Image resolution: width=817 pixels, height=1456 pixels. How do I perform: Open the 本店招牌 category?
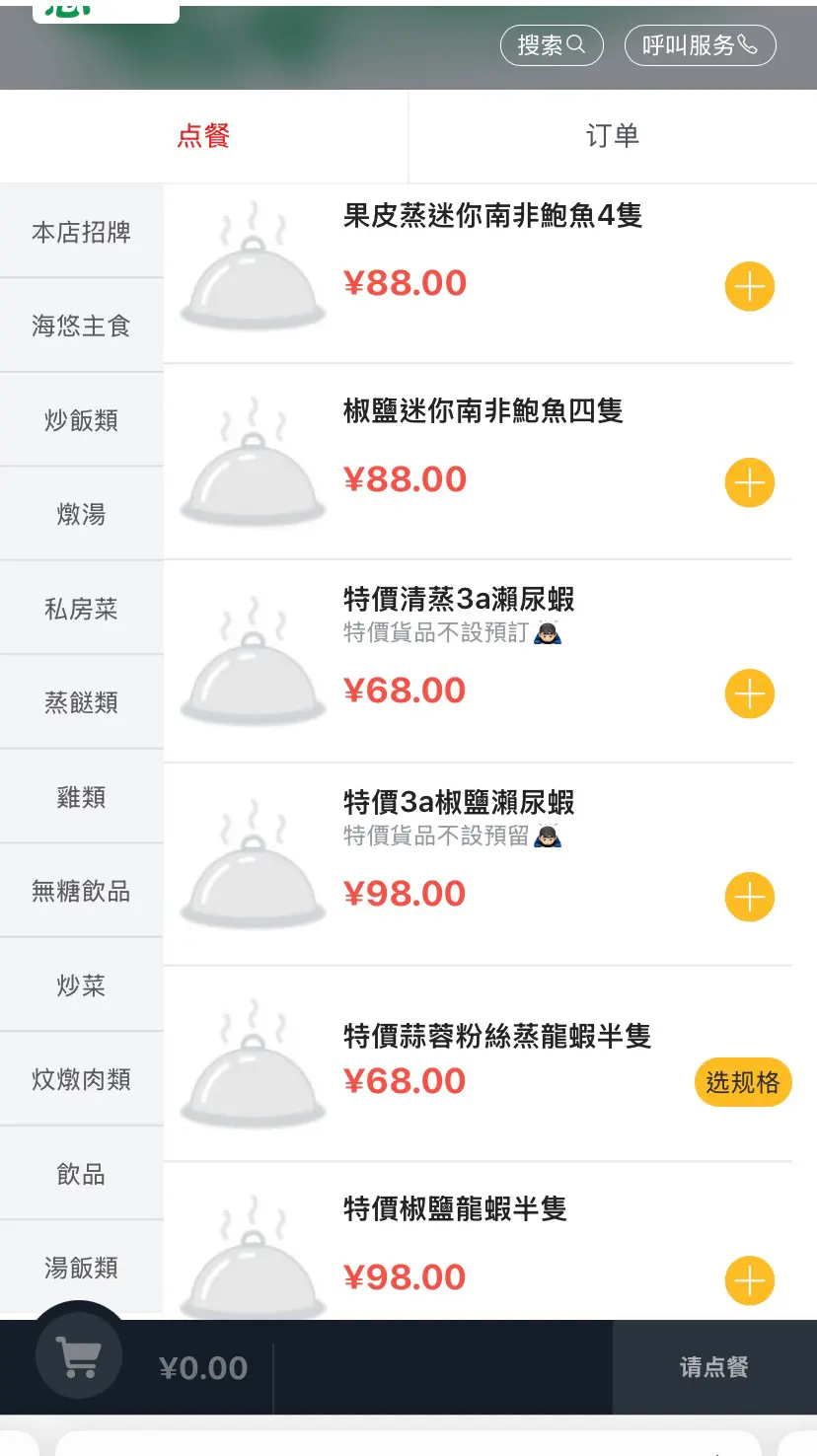pos(81,232)
